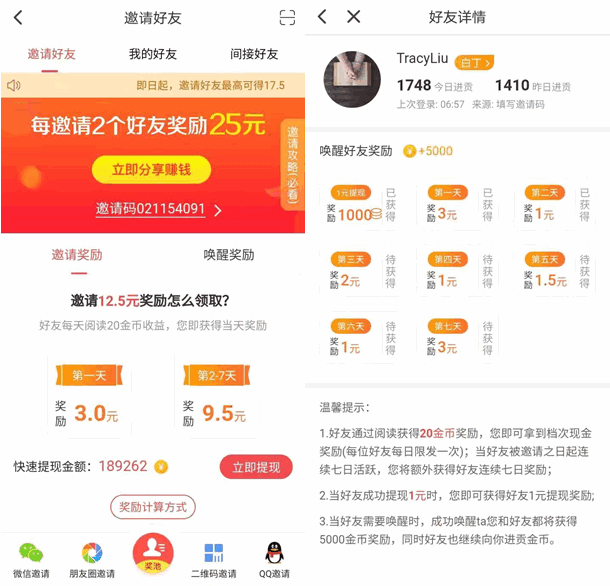Choose 二维码邀请 option
The height and width of the screenshot is (586, 610).
(x=213, y=558)
